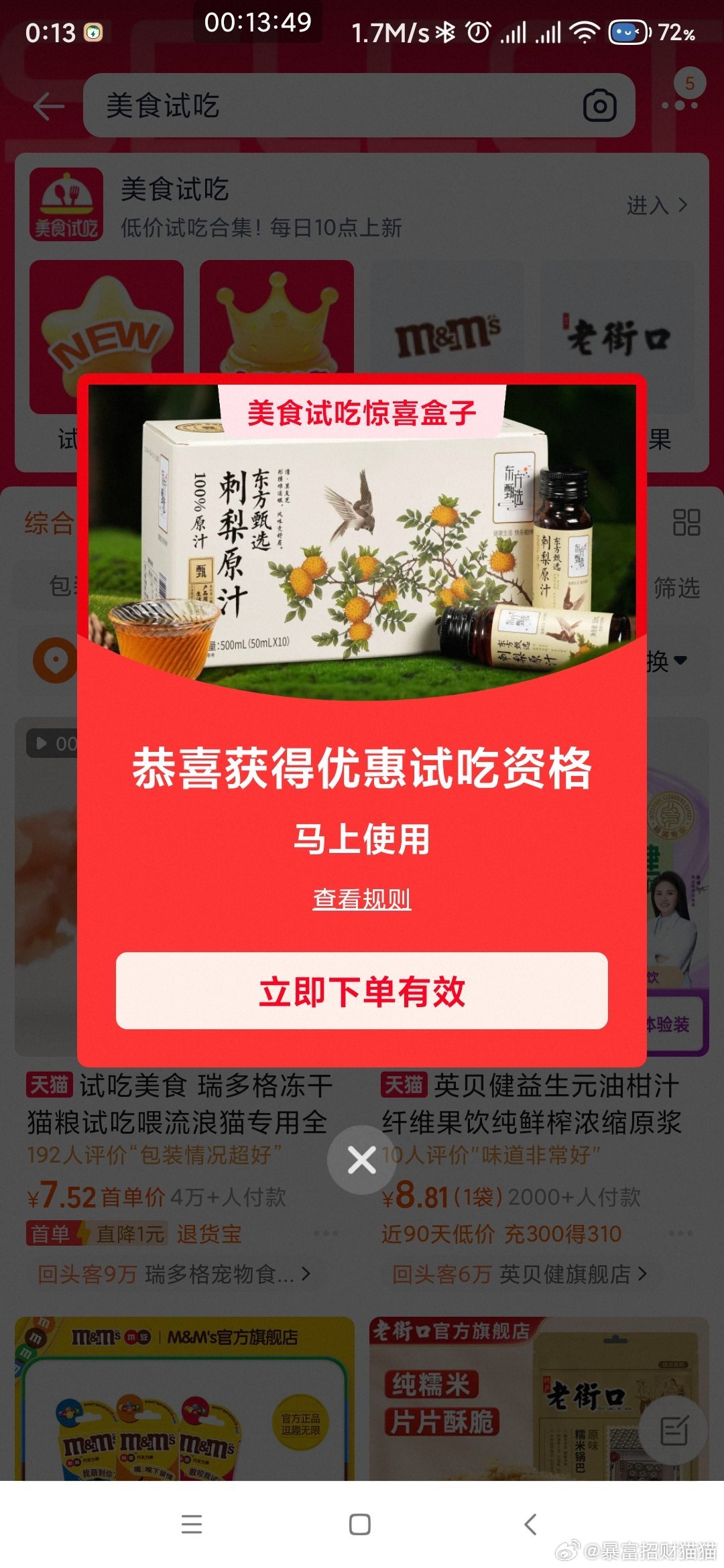Open the three-dot overflow menu

tap(680, 105)
